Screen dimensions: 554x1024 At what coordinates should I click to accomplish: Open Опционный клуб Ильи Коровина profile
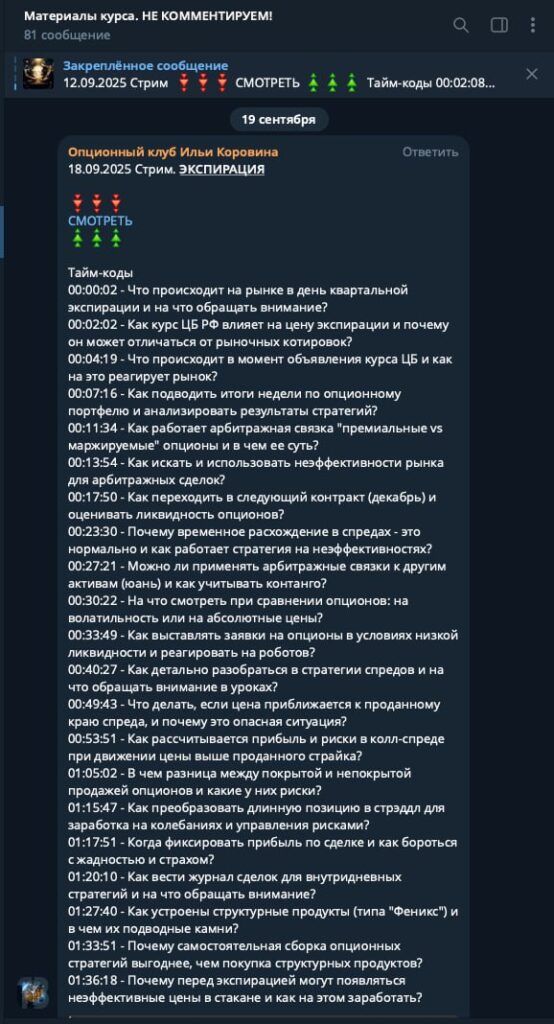172,152
